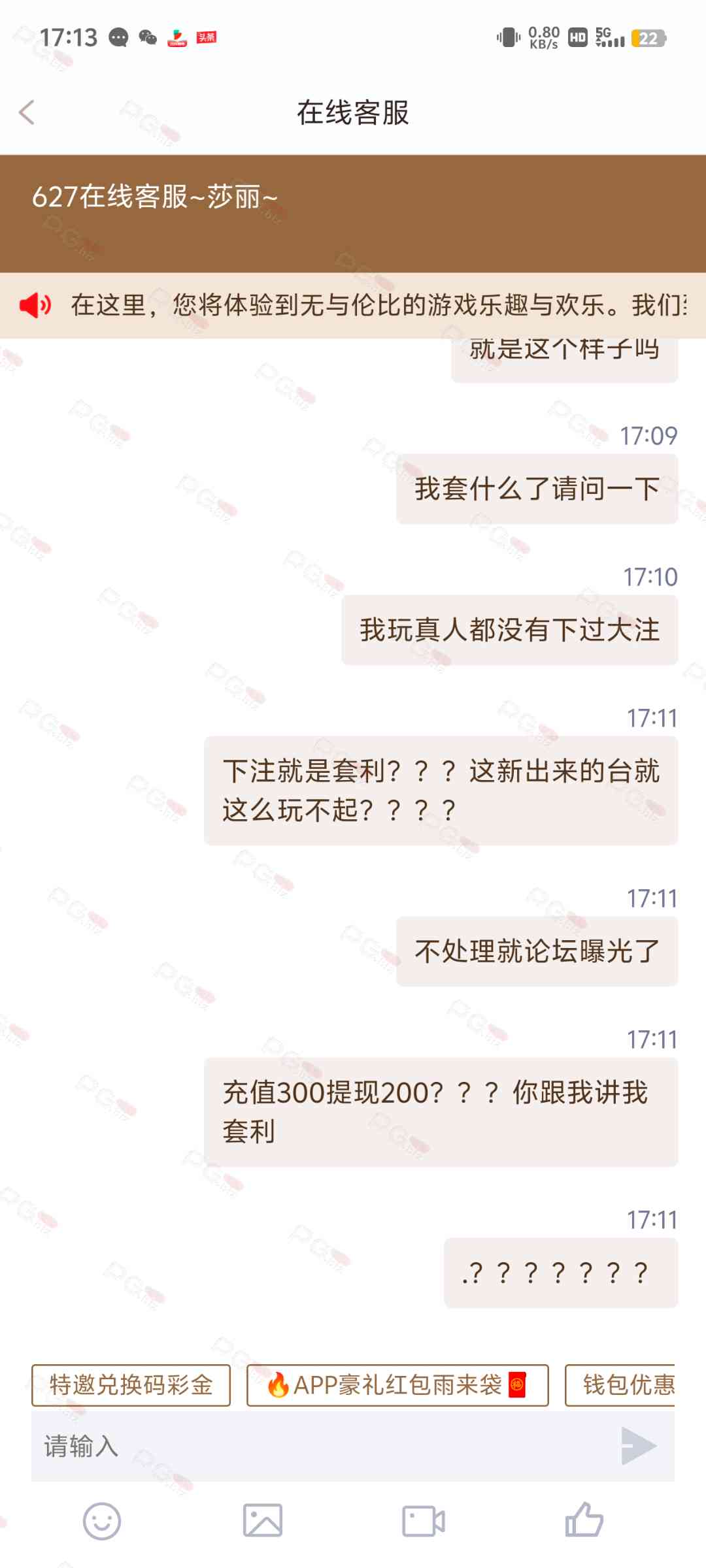This screenshot has width=706, height=1568.
Task: Open the emoji picker
Action: coord(102,1521)
